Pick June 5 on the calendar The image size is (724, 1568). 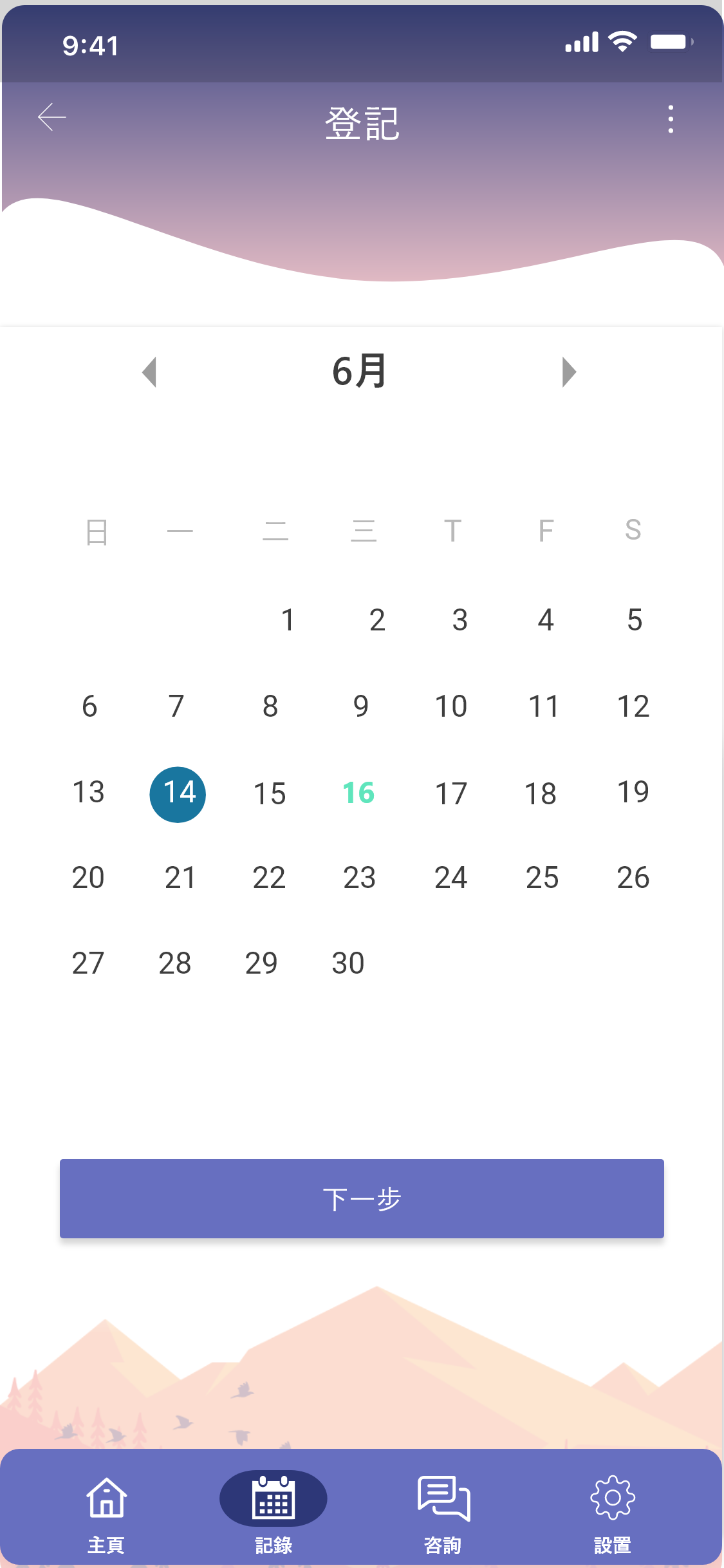pyautogui.click(x=635, y=620)
